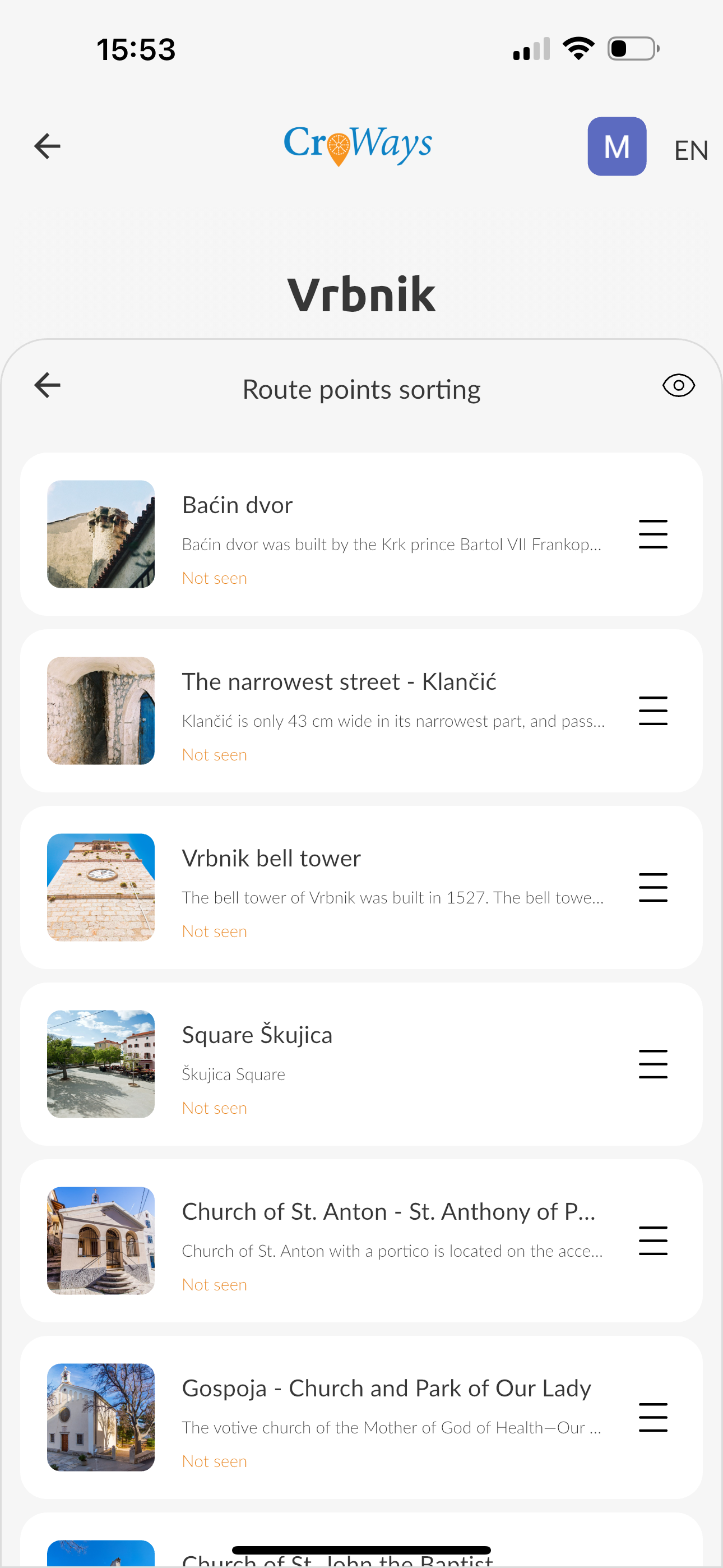Go back using the top app bar arrow
The image size is (723, 1568).
pyautogui.click(x=47, y=146)
